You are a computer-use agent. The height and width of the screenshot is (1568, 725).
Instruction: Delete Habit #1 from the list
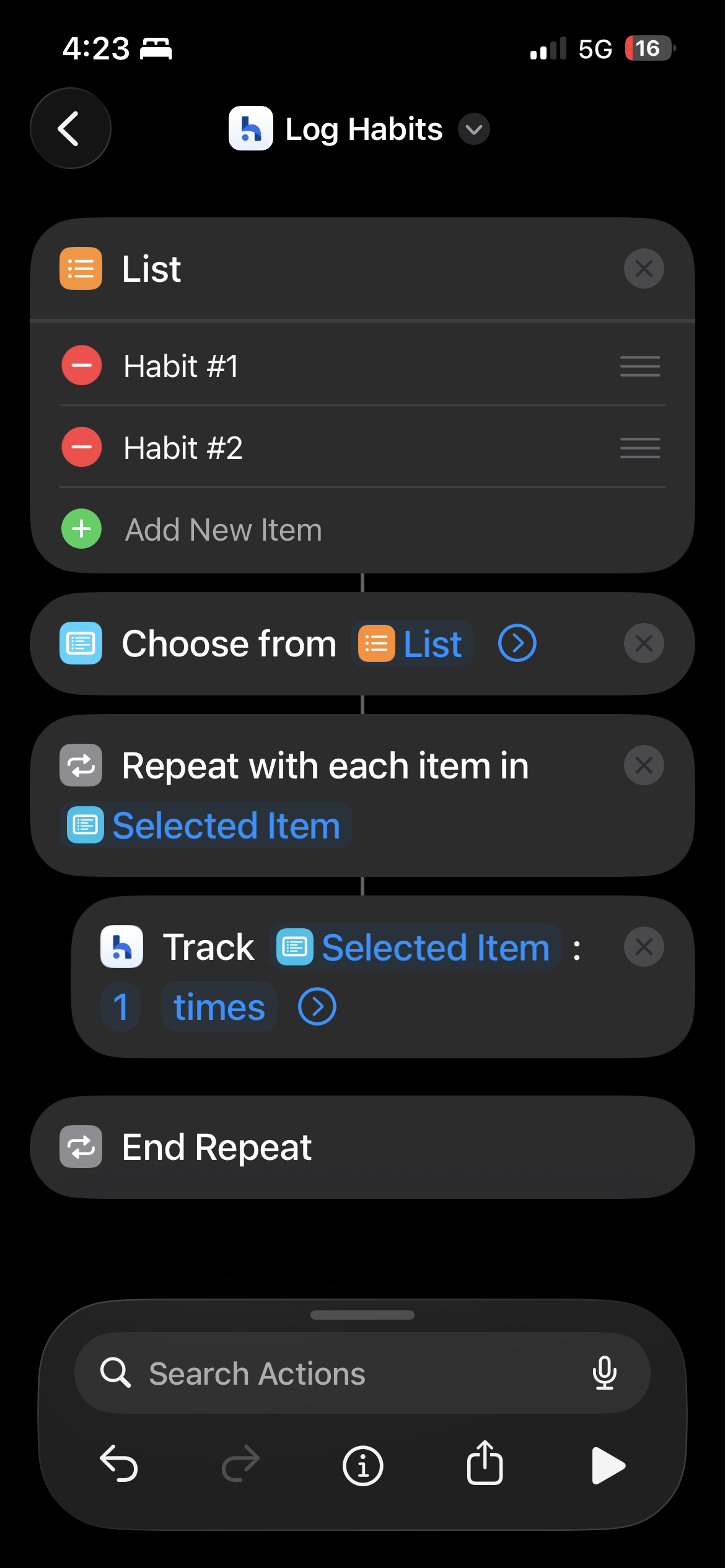(82, 365)
